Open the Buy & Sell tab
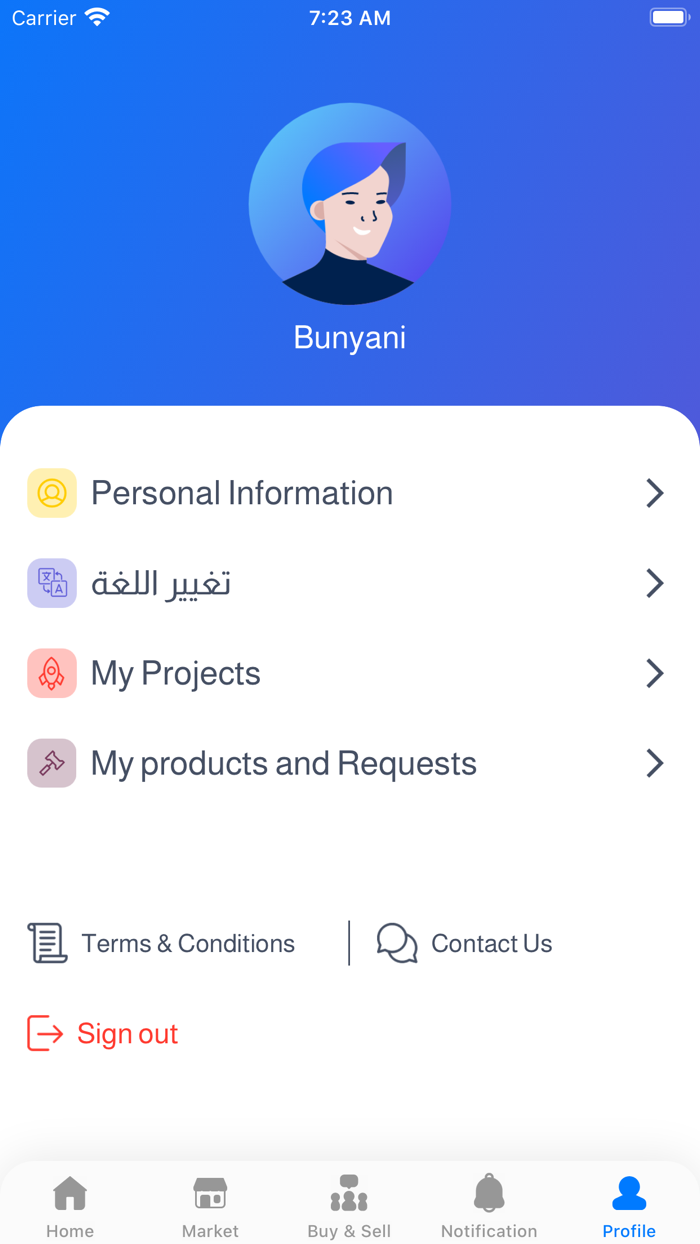Image resolution: width=700 pixels, height=1244 pixels. coord(349,1206)
